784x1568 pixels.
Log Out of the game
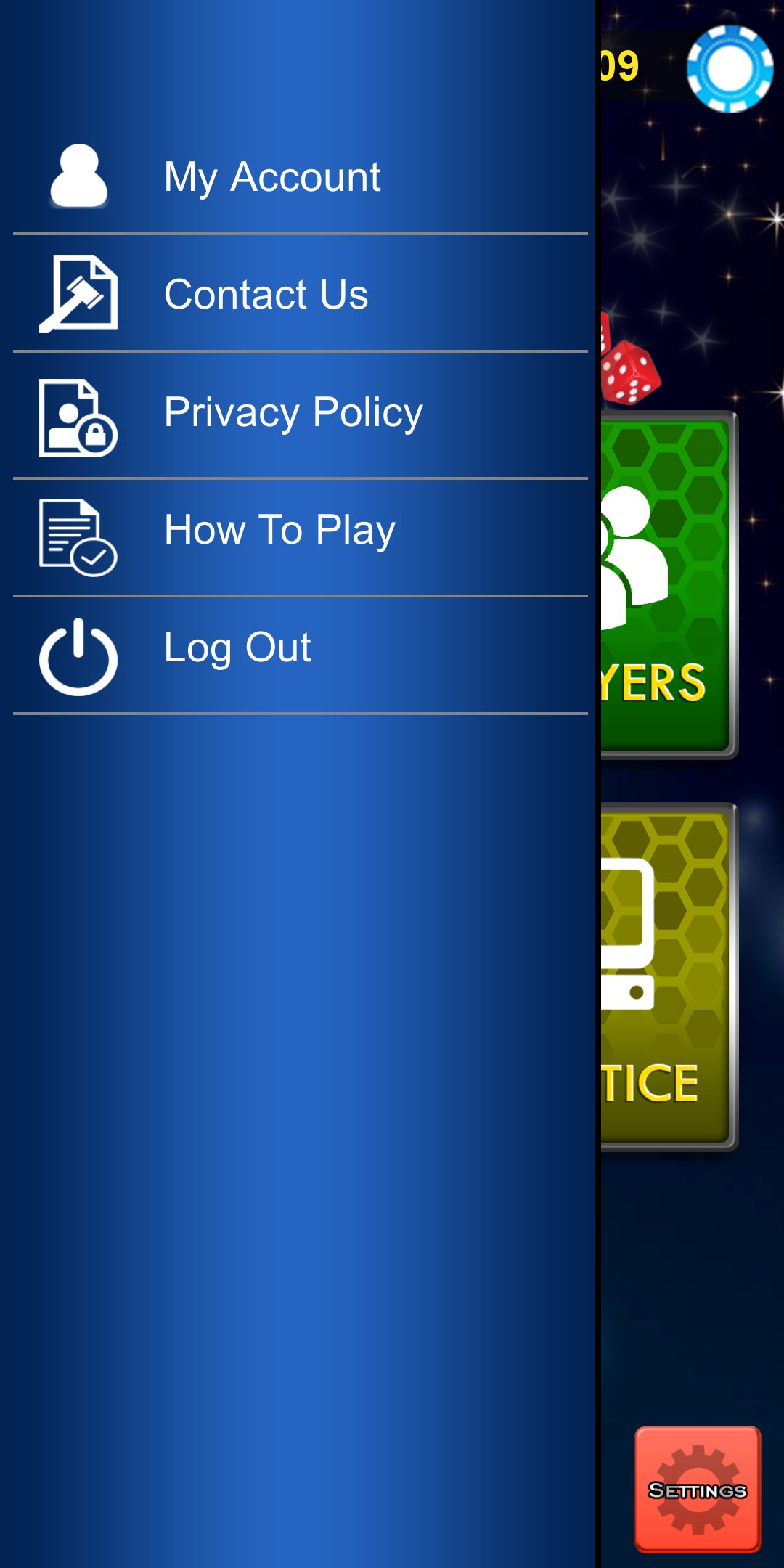pos(237,648)
